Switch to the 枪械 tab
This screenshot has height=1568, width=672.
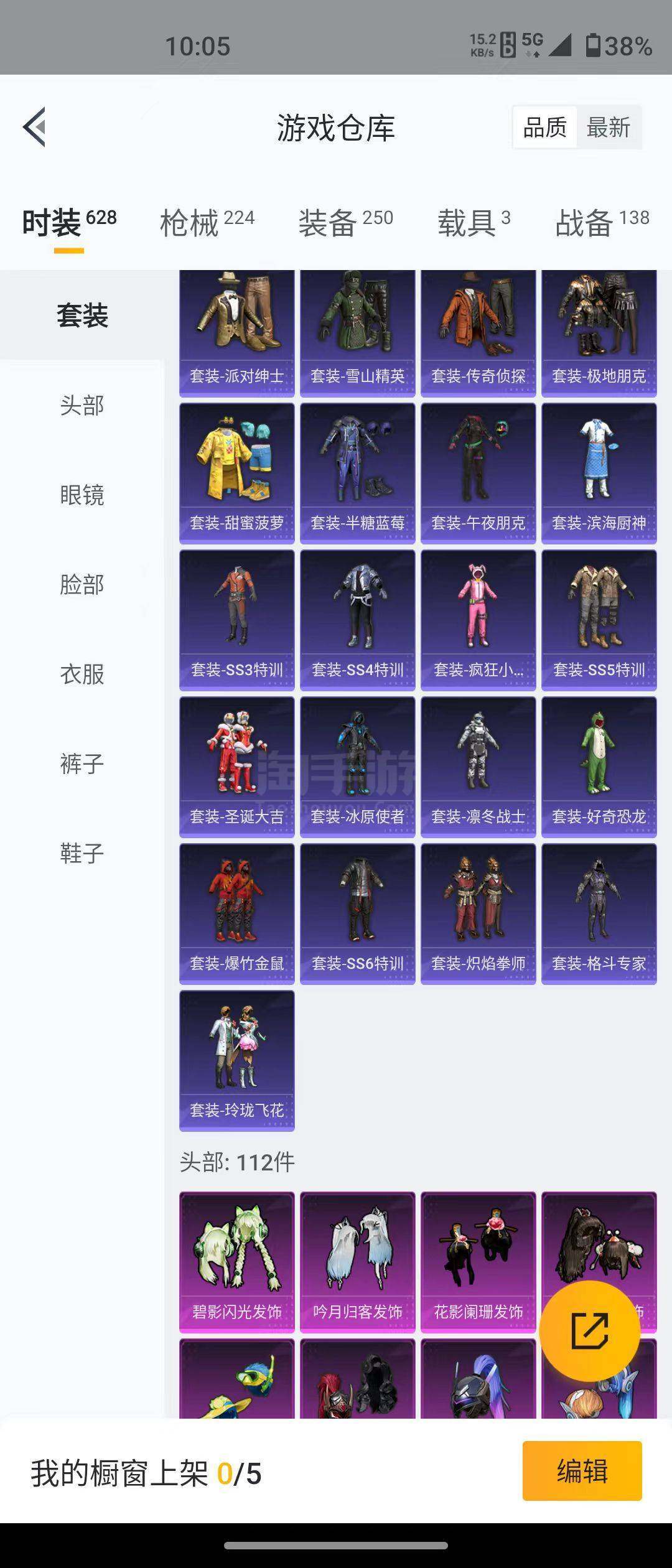(x=207, y=223)
